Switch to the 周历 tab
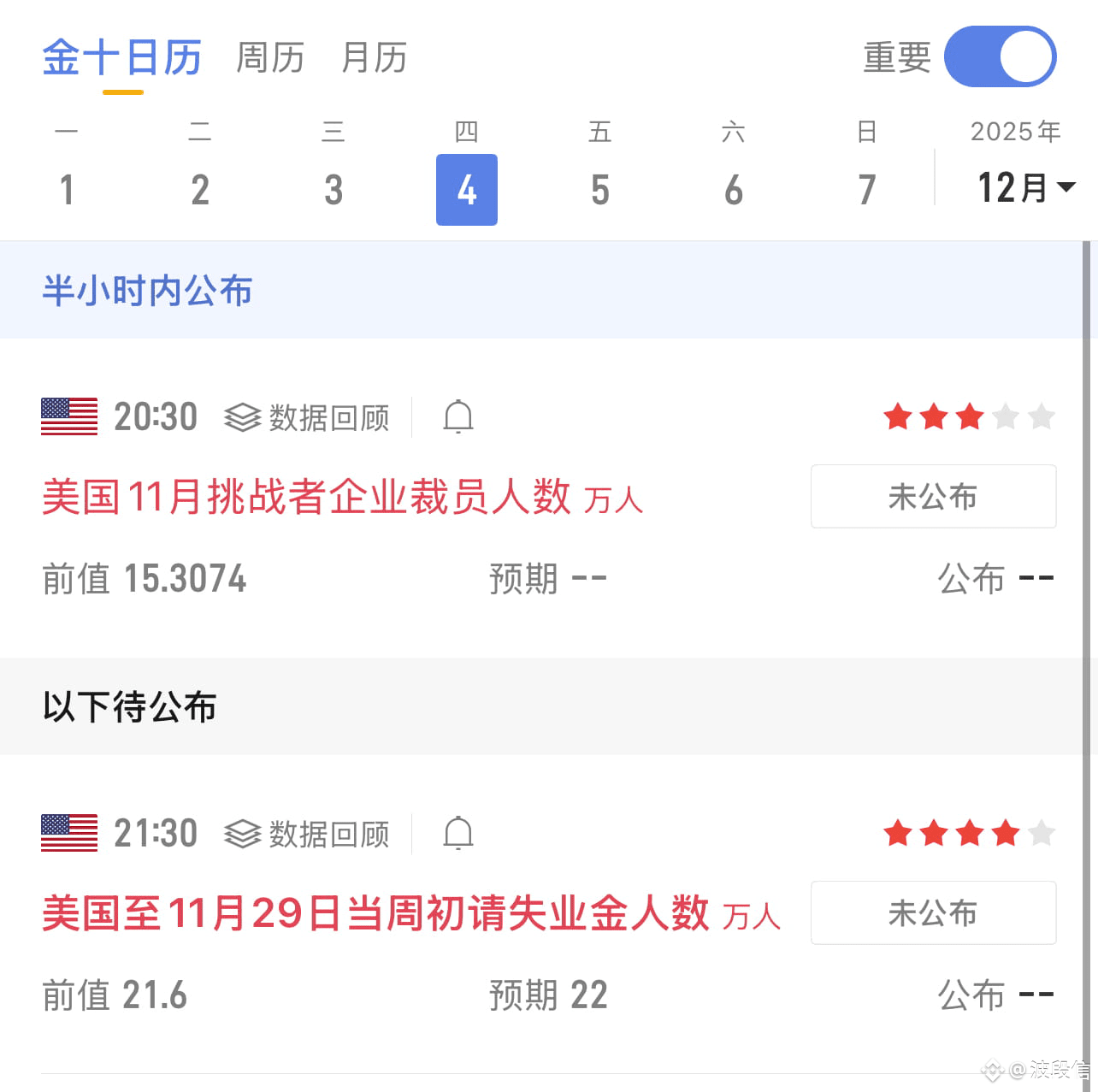 [270, 58]
